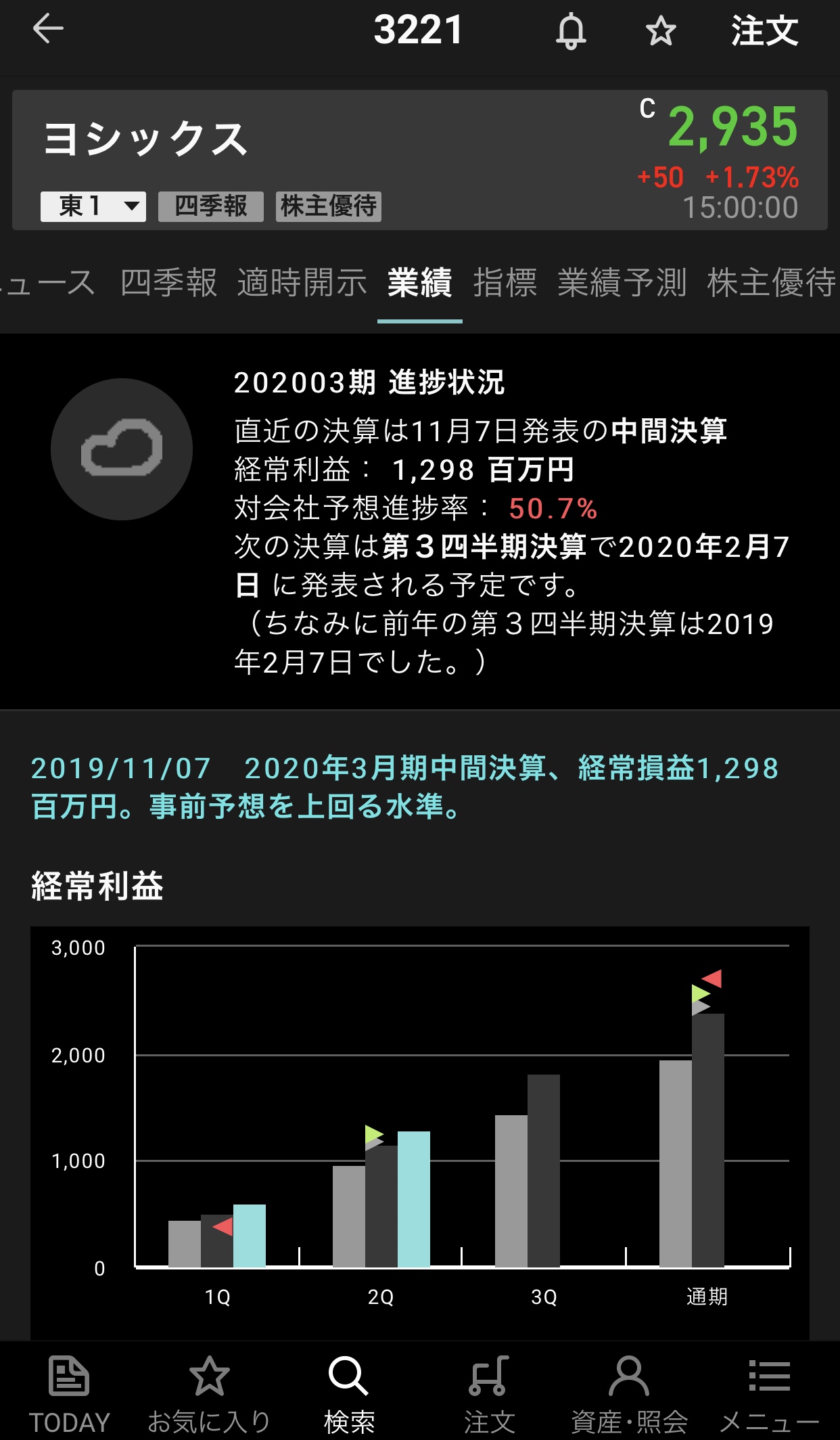The width and height of the screenshot is (840, 1440).
Task: Switch to the 四季報 tab
Action: (168, 283)
